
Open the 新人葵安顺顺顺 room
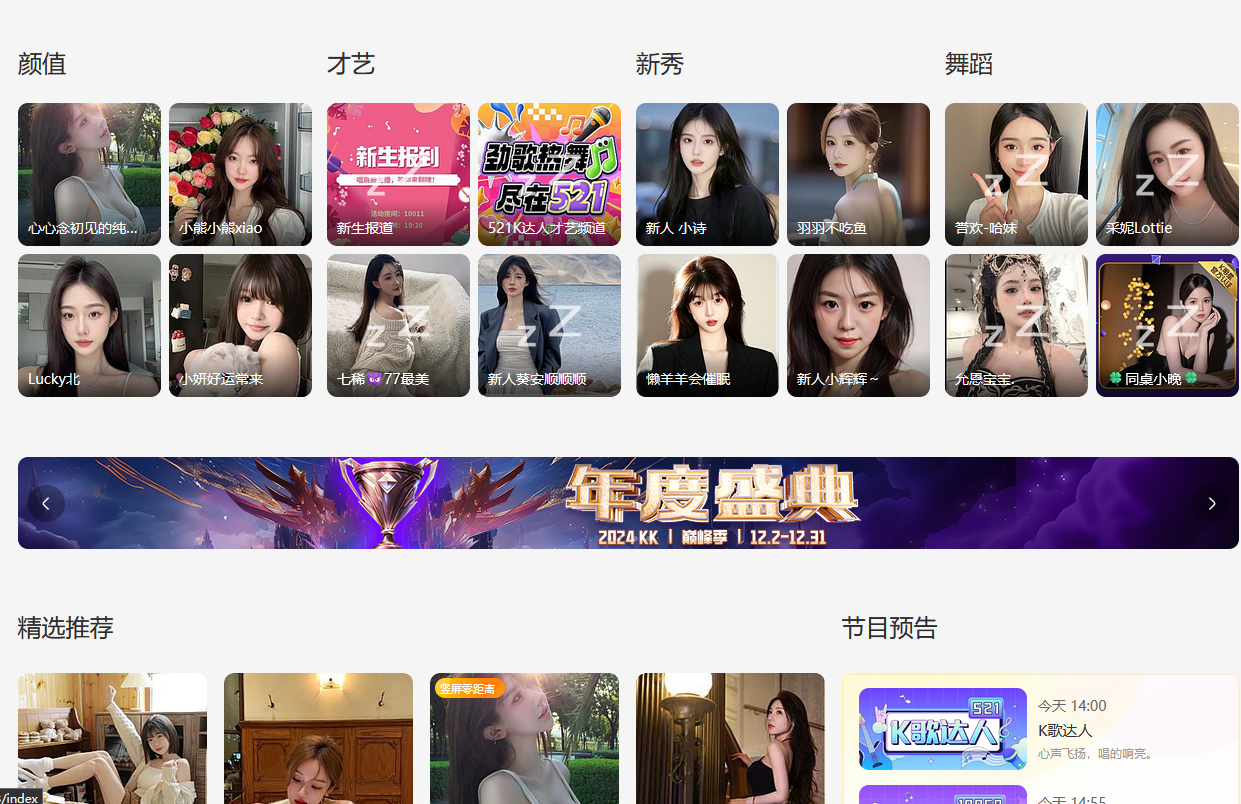pyautogui.click(x=549, y=325)
